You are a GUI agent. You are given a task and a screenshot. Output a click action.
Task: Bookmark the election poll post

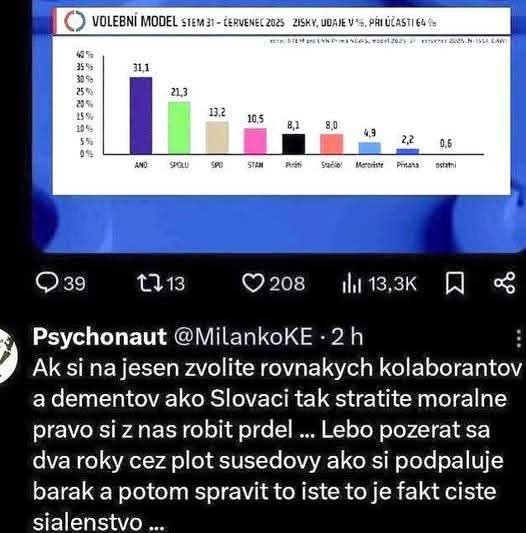click(455, 283)
